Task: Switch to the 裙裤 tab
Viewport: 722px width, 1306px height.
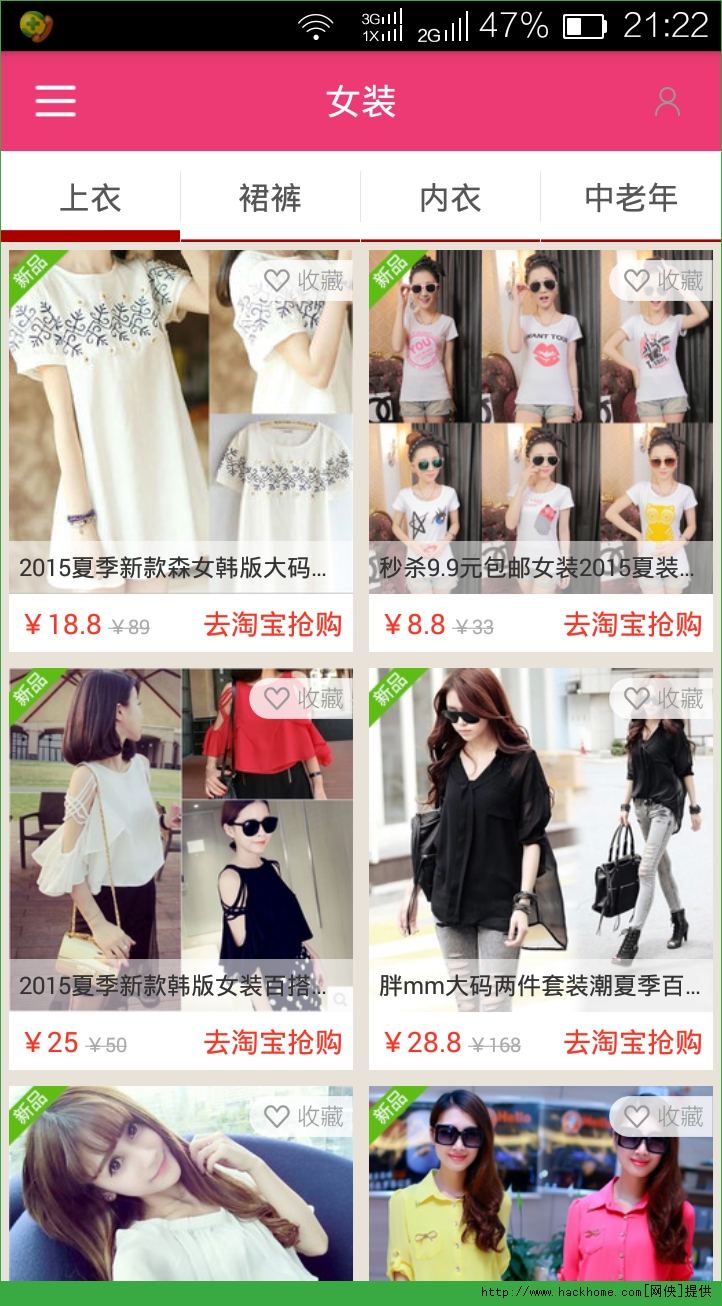Action: pyautogui.click(x=270, y=198)
